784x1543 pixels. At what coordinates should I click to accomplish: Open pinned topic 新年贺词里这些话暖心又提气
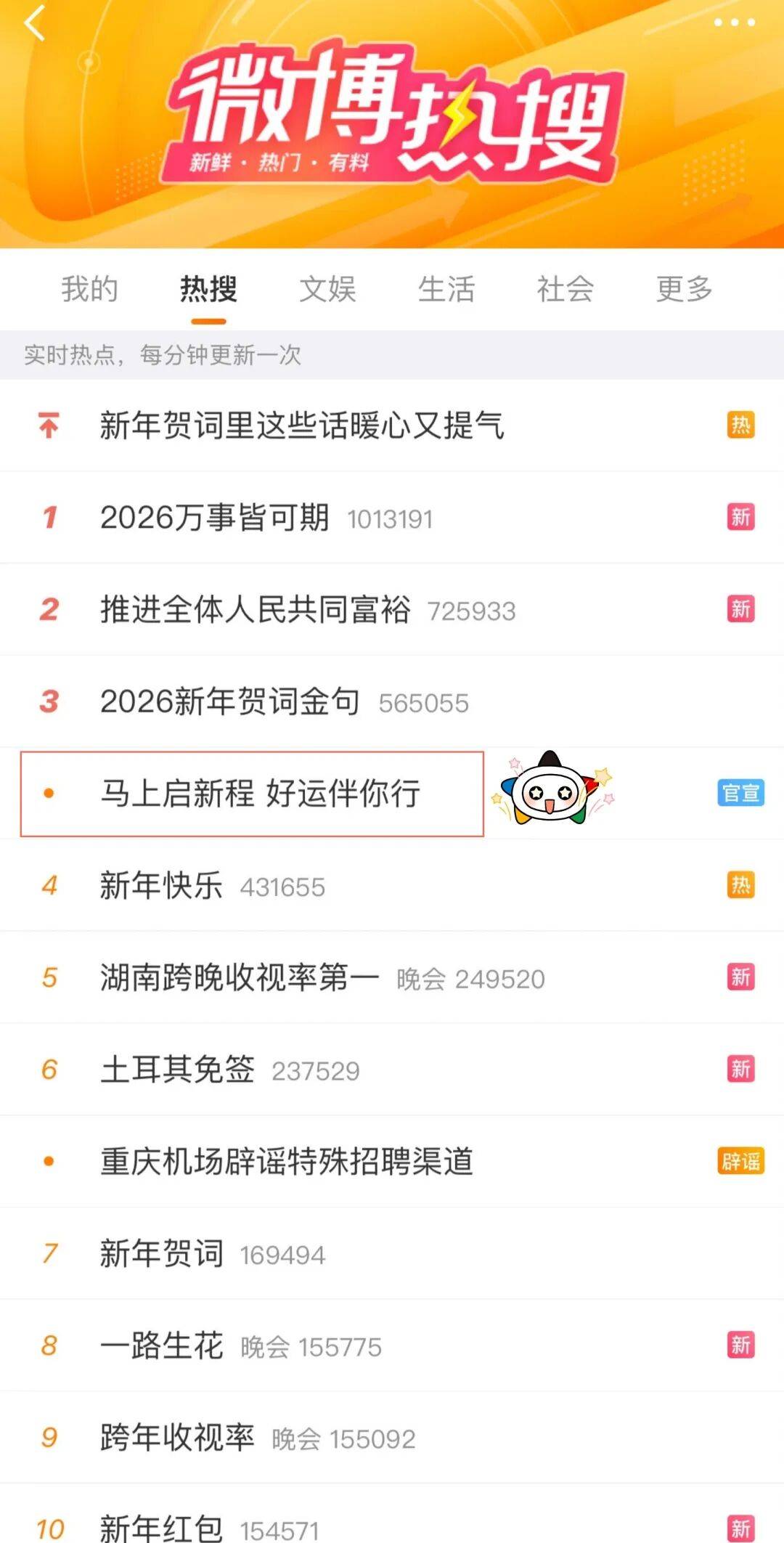(301, 426)
